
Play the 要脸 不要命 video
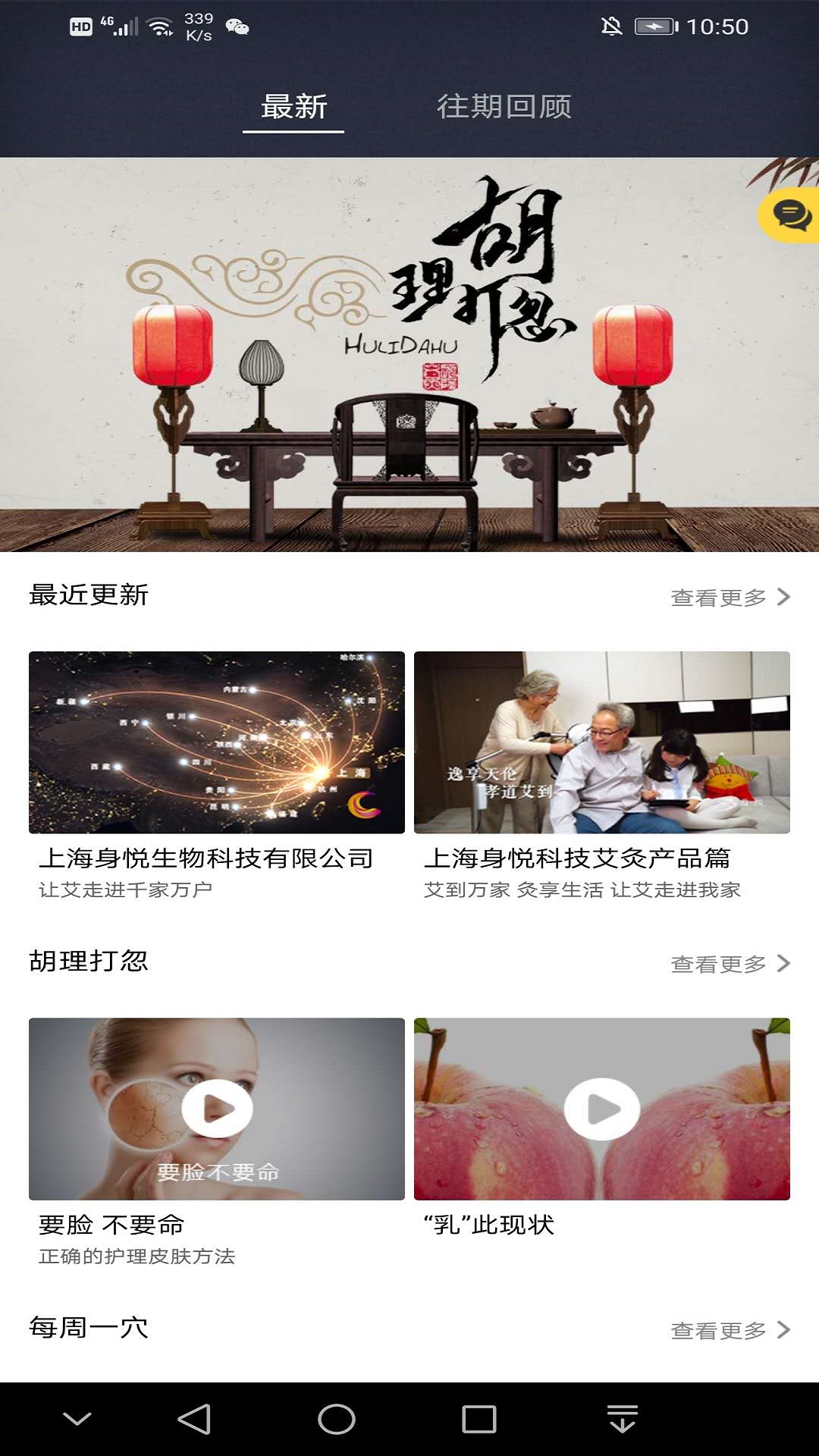218,1108
